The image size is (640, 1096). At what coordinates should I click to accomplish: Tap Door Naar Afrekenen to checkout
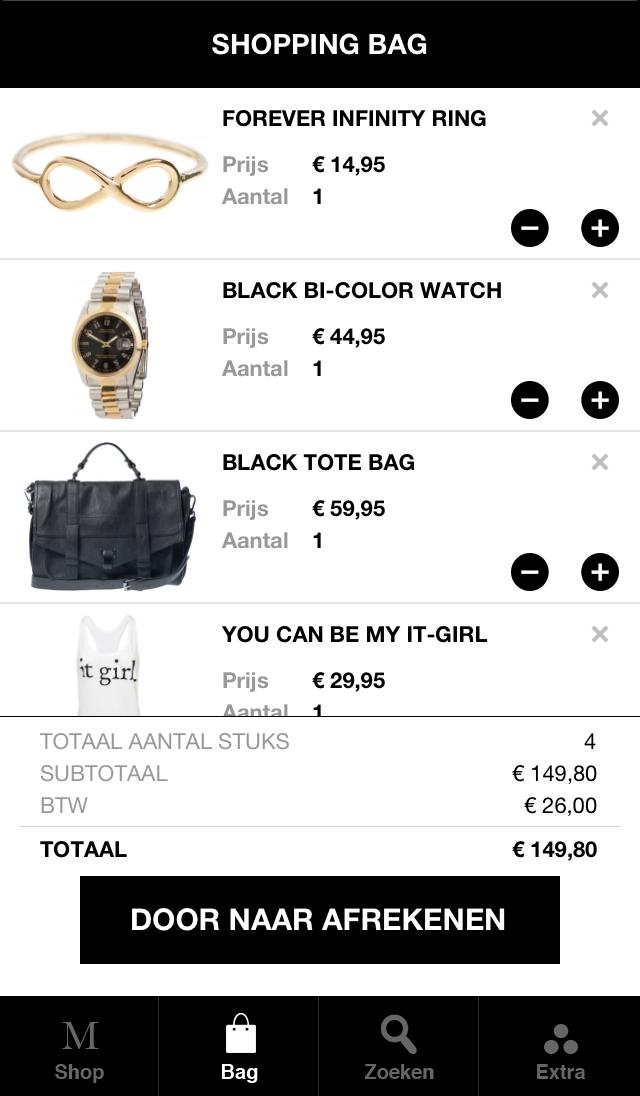click(320, 920)
